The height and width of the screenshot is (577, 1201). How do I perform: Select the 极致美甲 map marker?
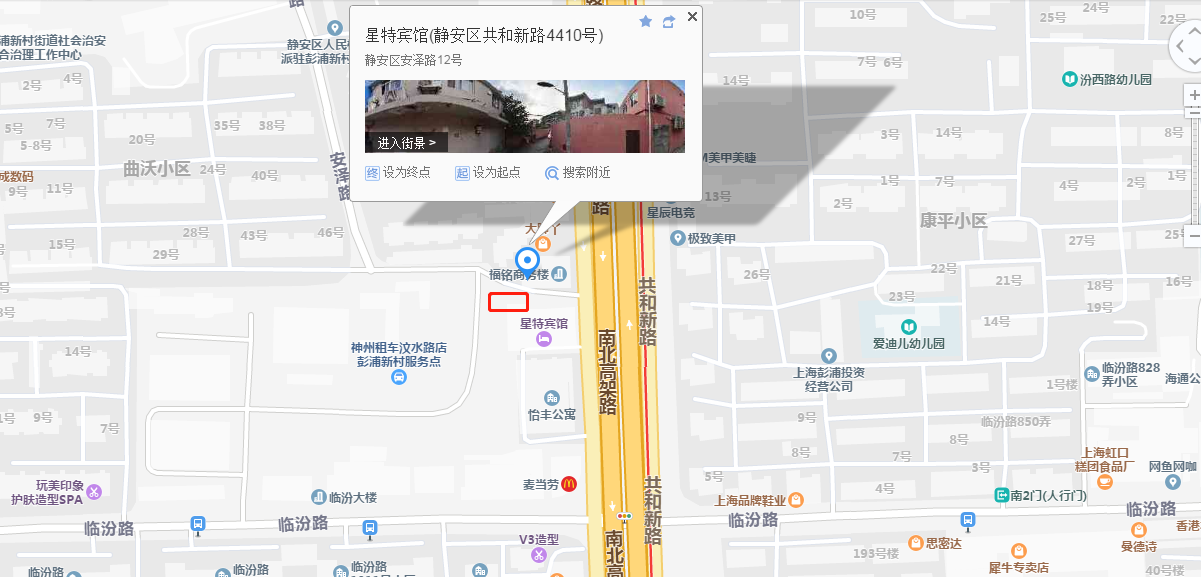point(676,238)
